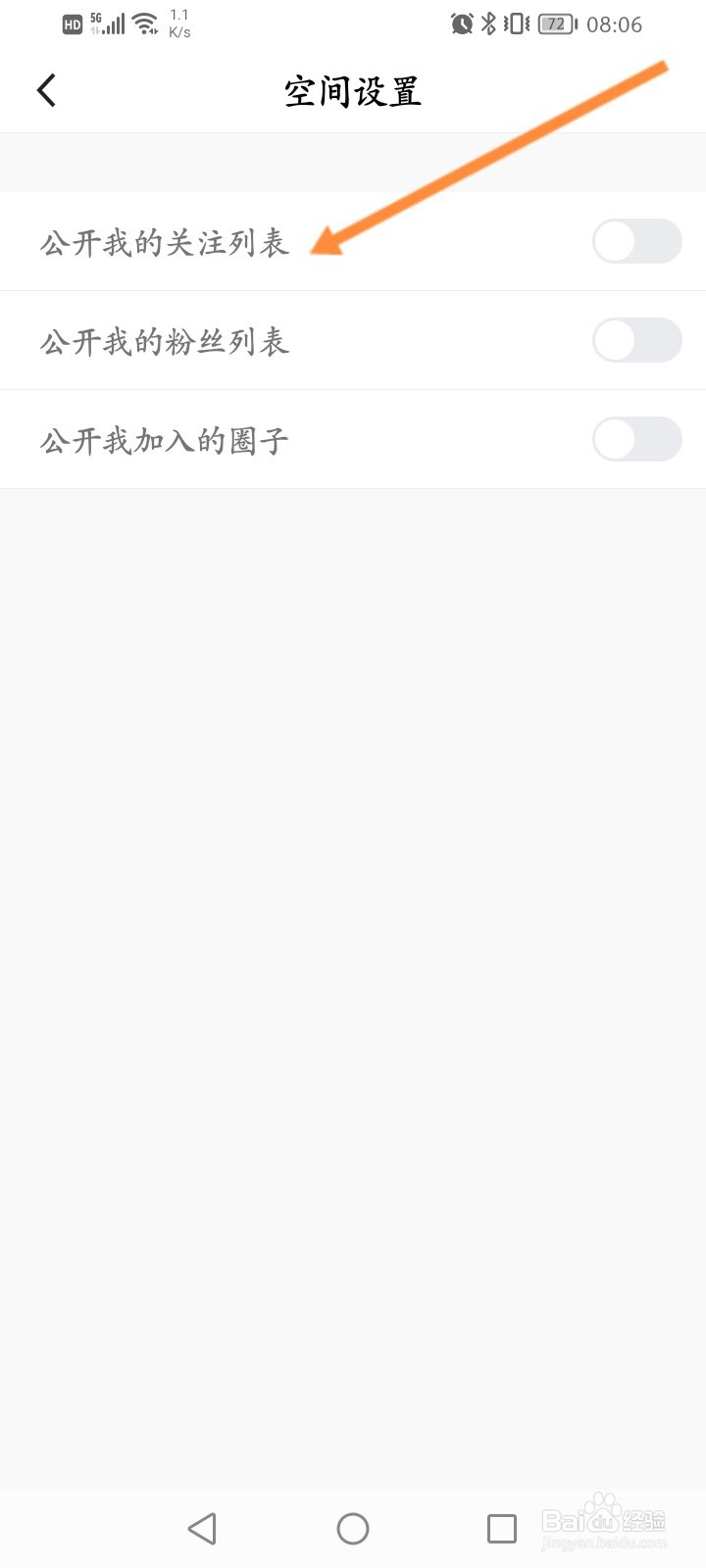Image resolution: width=706 pixels, height=1568 pixels.
Task: Open recent apps from navigation bar
Action: [x=502, y=1529]
